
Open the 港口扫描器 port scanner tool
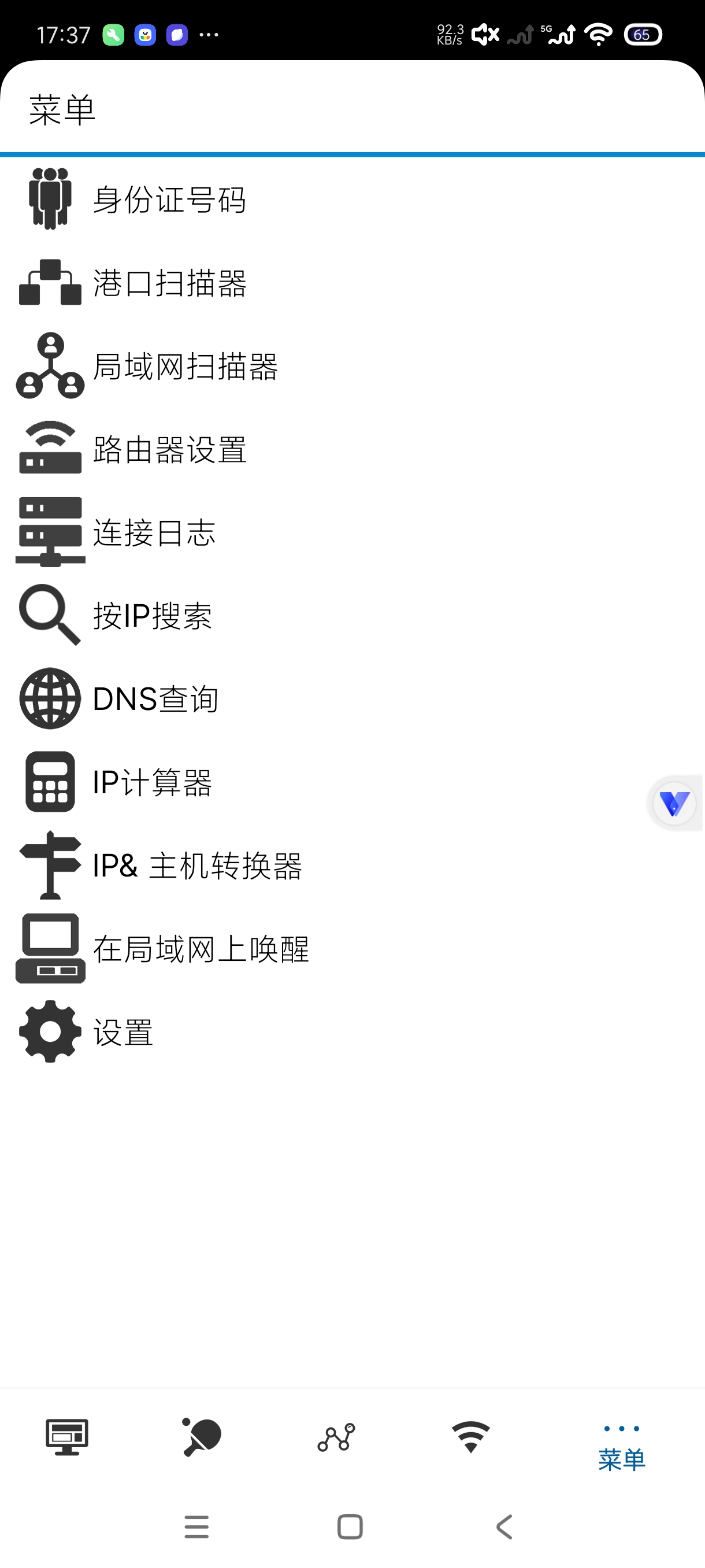point(170,284)
